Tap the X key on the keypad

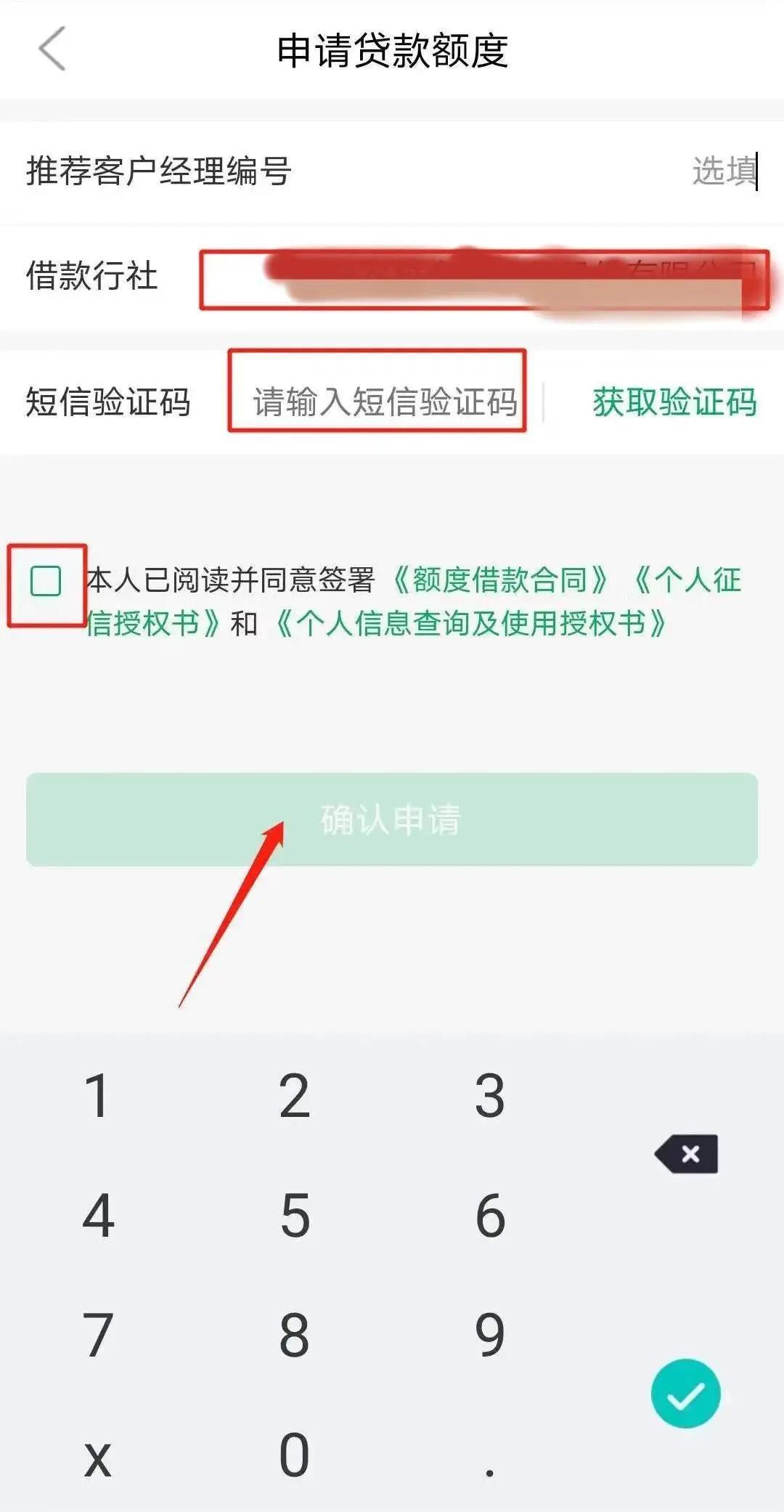tap(98, 1456)
